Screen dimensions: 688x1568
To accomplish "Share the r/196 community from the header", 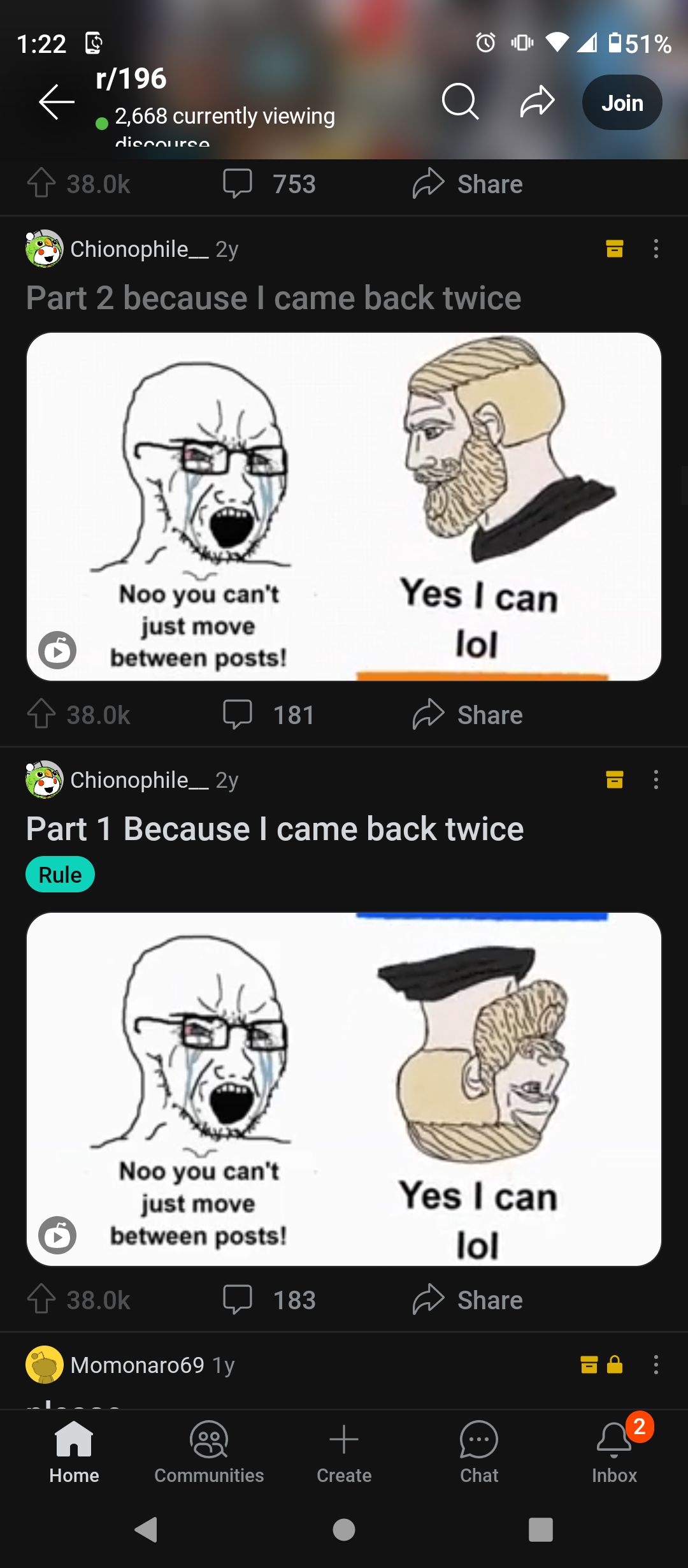I will point(537,102).
